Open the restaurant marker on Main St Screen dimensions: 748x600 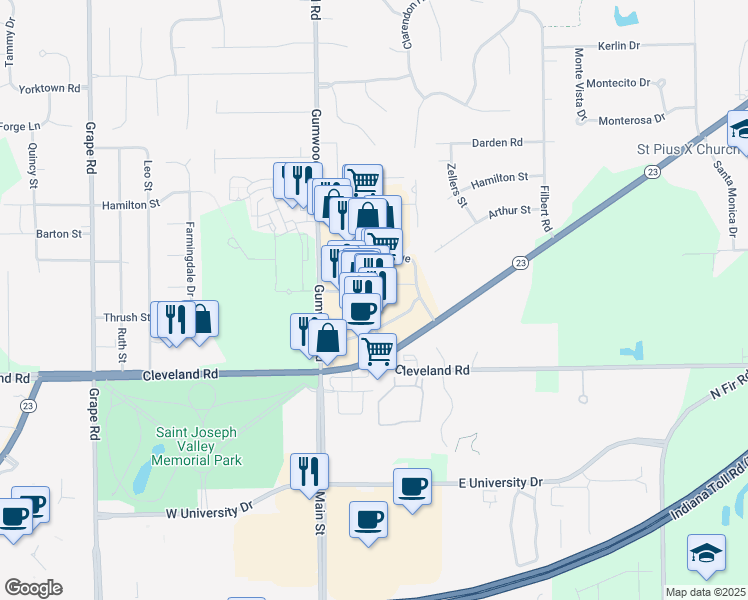(309, 470)
